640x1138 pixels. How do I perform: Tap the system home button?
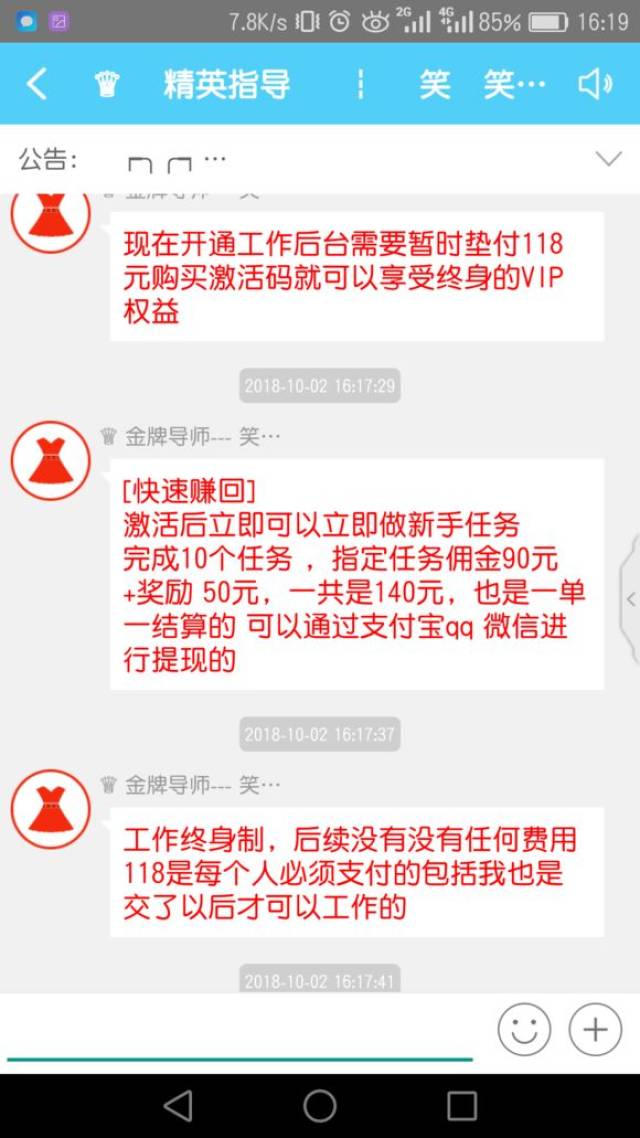320,1105
